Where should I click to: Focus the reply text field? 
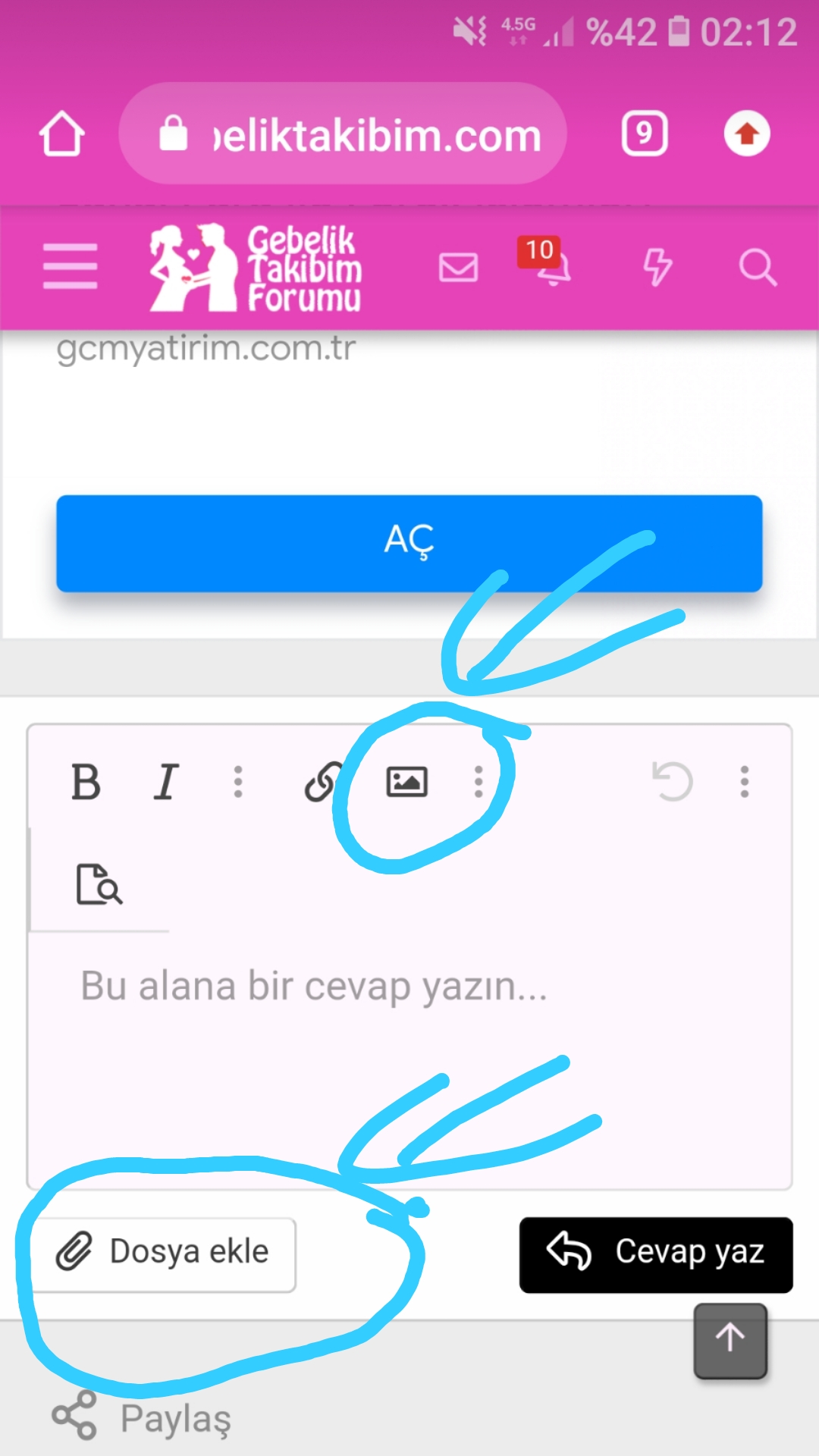(409, 1046)
